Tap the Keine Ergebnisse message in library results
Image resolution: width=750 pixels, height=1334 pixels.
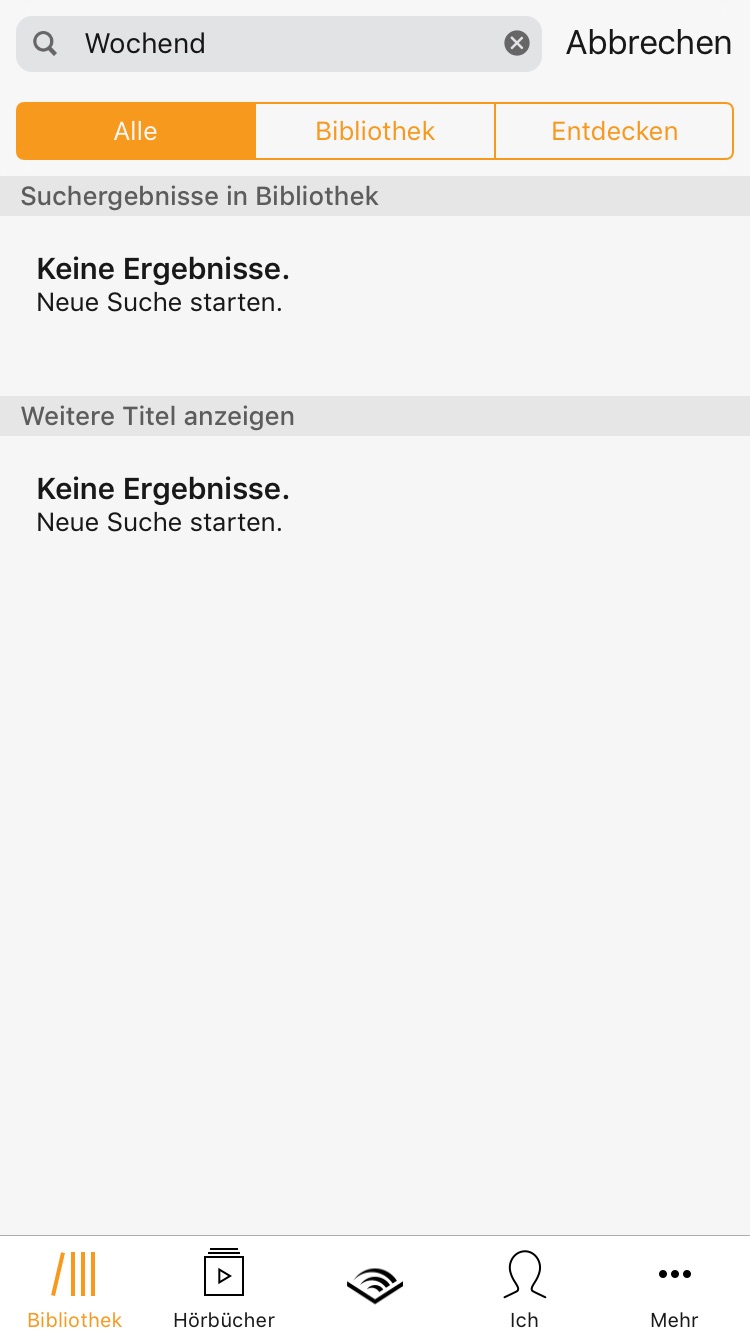coord(163,268)
